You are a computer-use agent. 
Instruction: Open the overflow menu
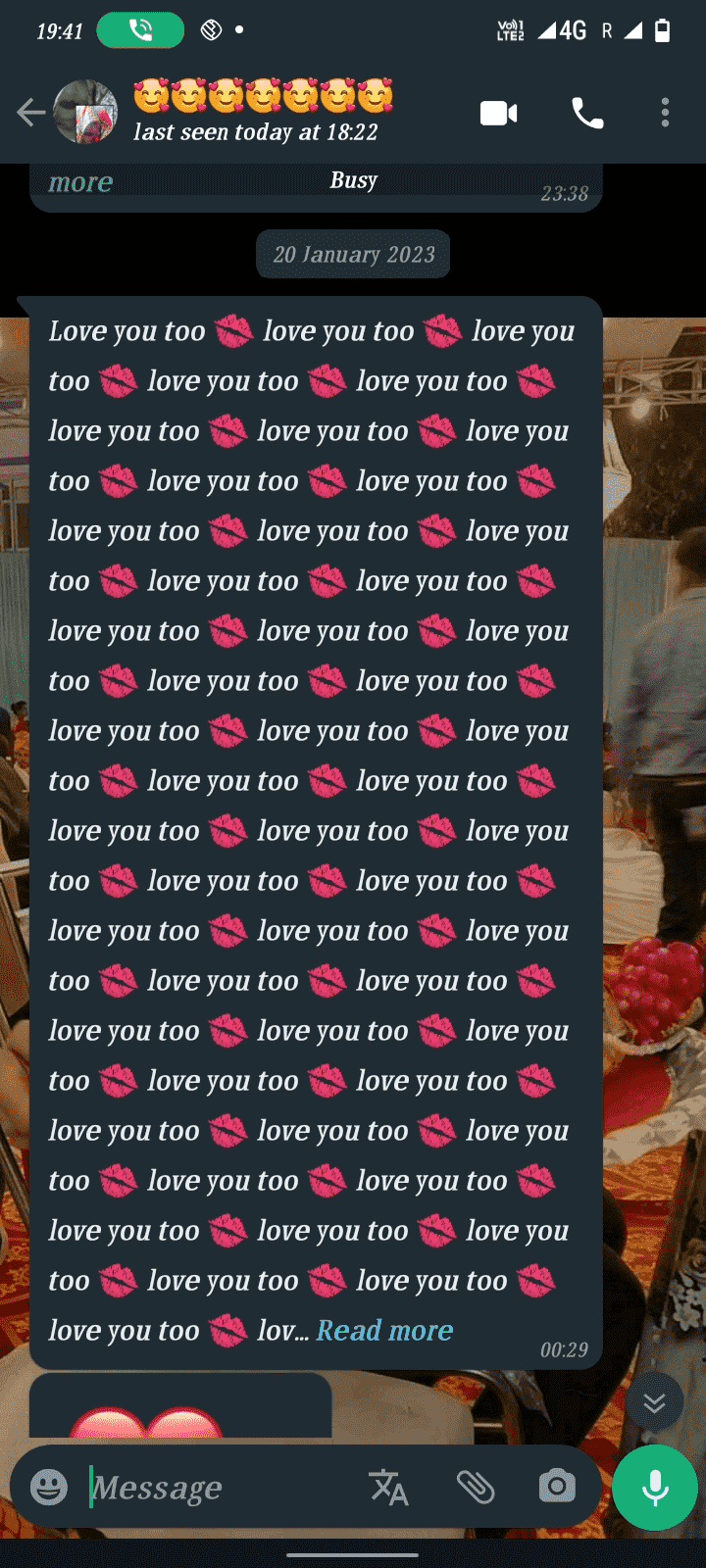[x=665, y=114]
